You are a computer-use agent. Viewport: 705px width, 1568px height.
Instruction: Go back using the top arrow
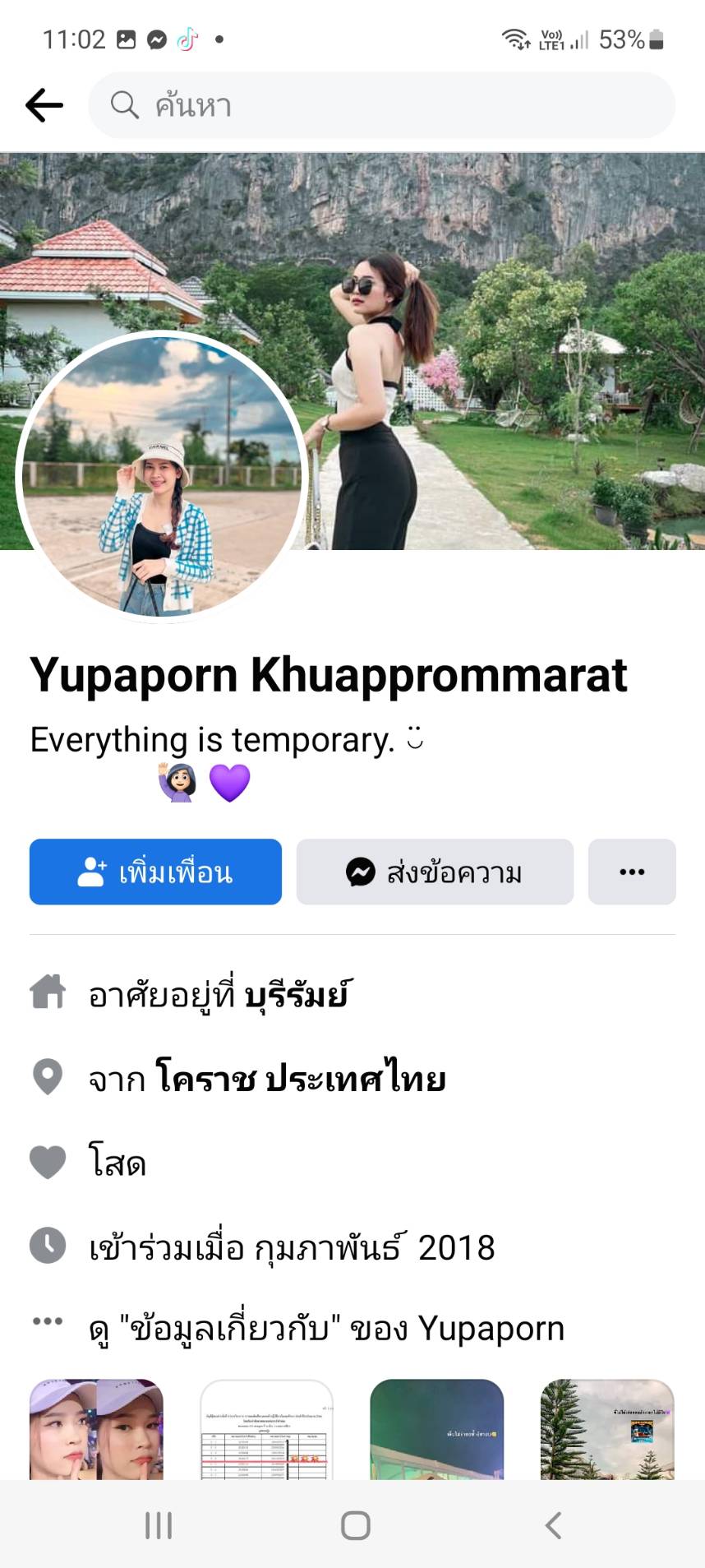pyautogui.click(x=44, y=105)
